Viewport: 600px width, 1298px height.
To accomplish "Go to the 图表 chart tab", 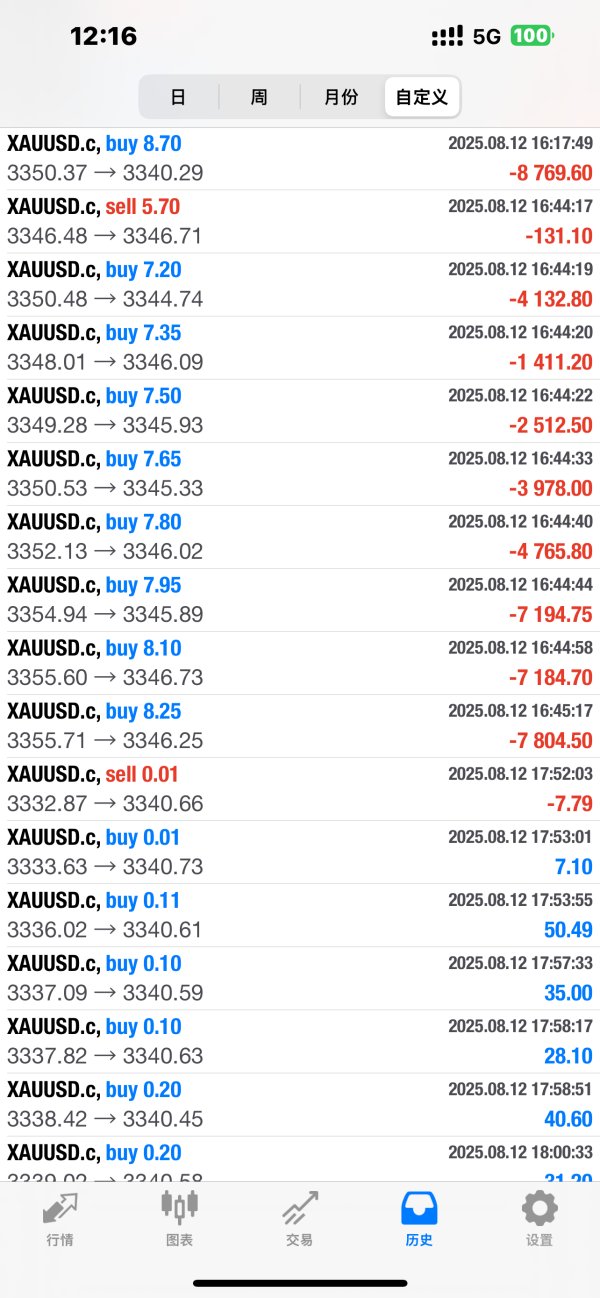I will click(180, 1218).
